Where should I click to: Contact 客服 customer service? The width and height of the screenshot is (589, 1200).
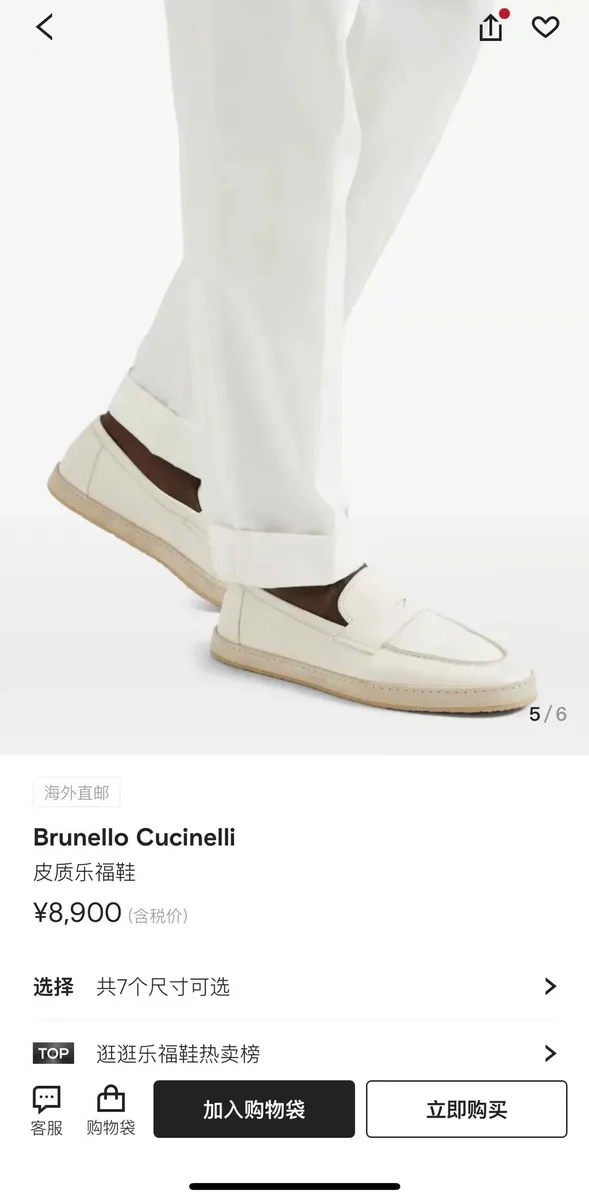tap(46, 1110)
